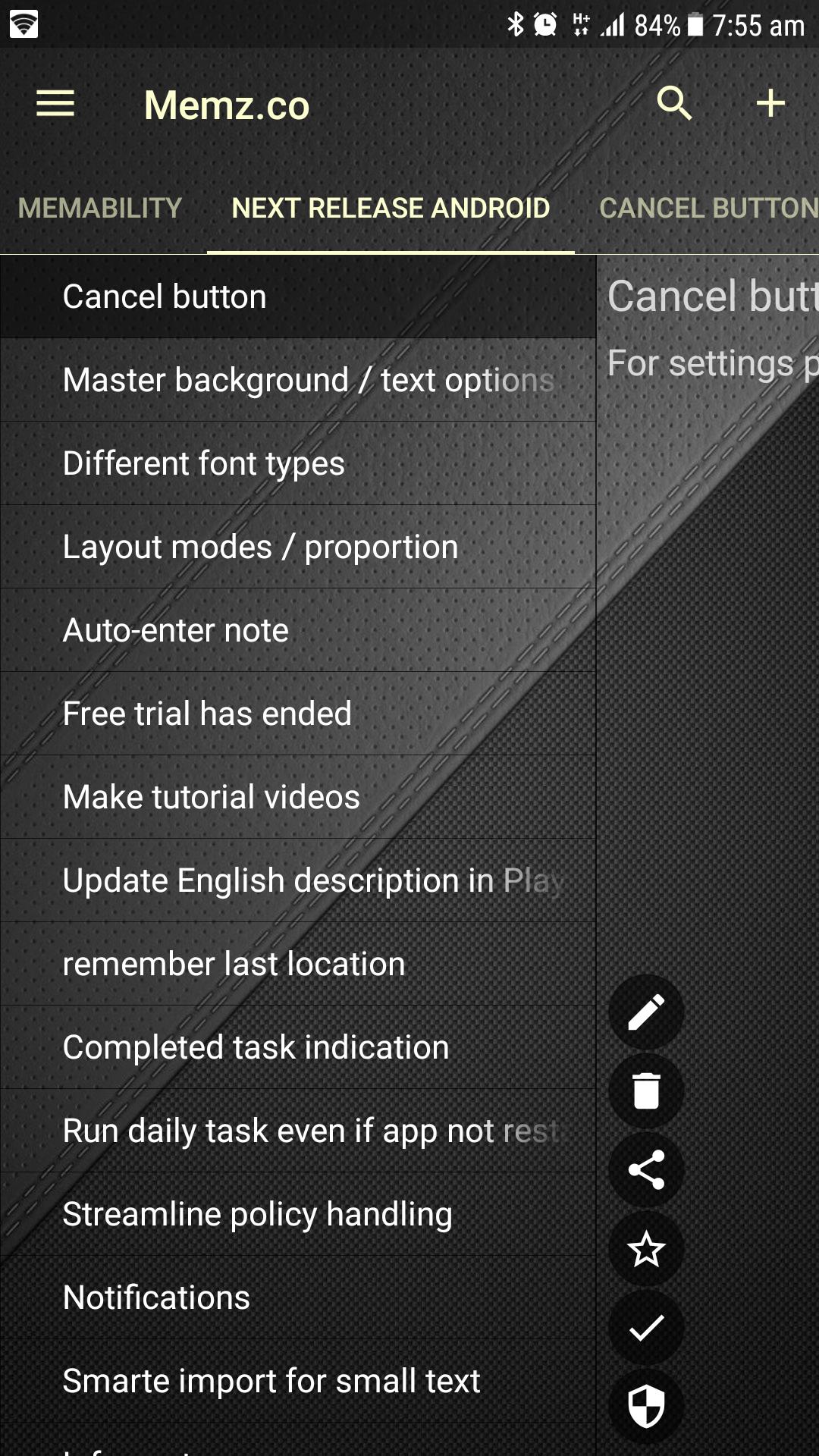819x1456 pixels.
Task: Delete the note with trash button
Action: 646,1091
